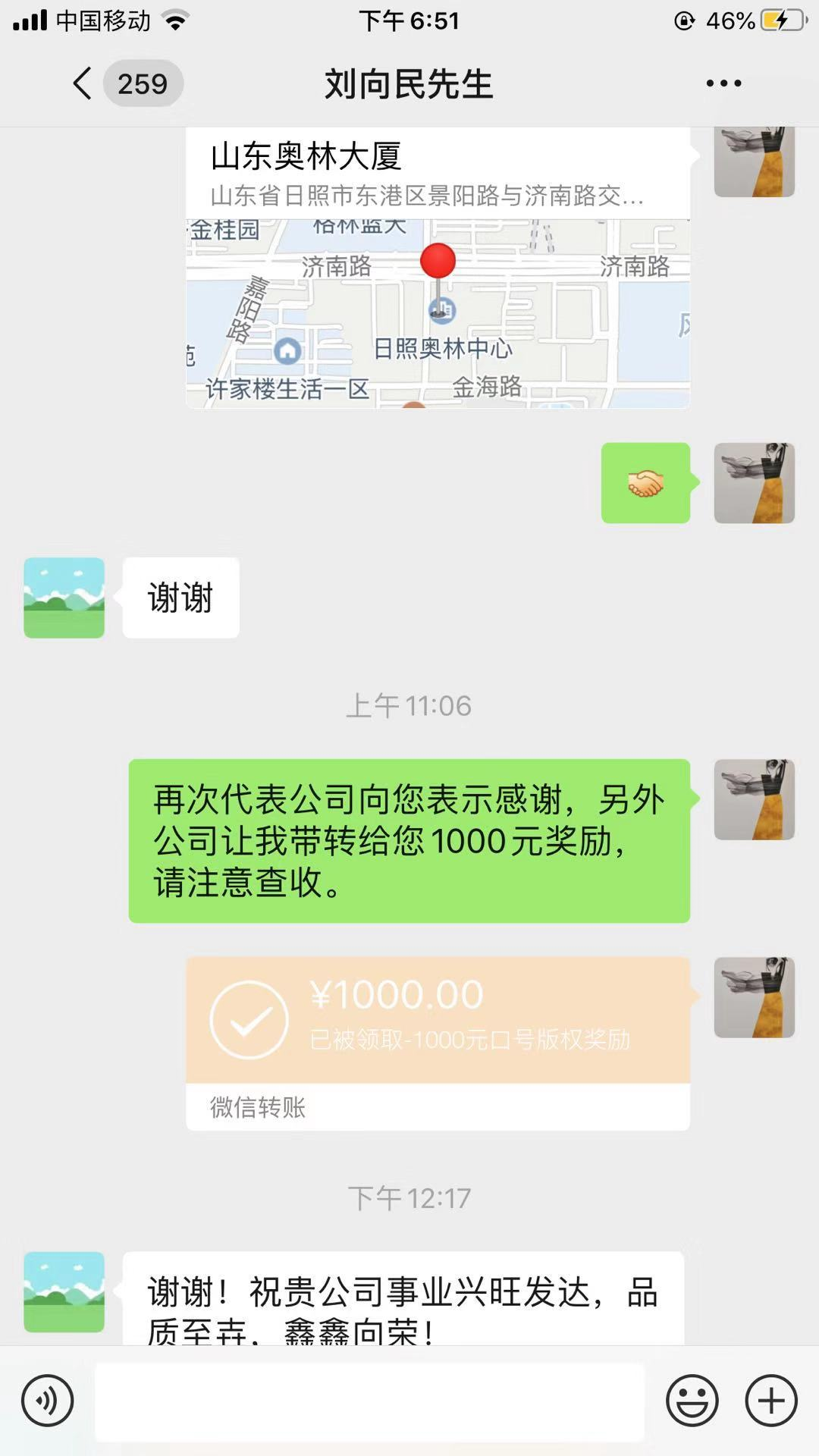Go back to the chat list
This screenshot has width=819, height=1456.
pos(83,83)
